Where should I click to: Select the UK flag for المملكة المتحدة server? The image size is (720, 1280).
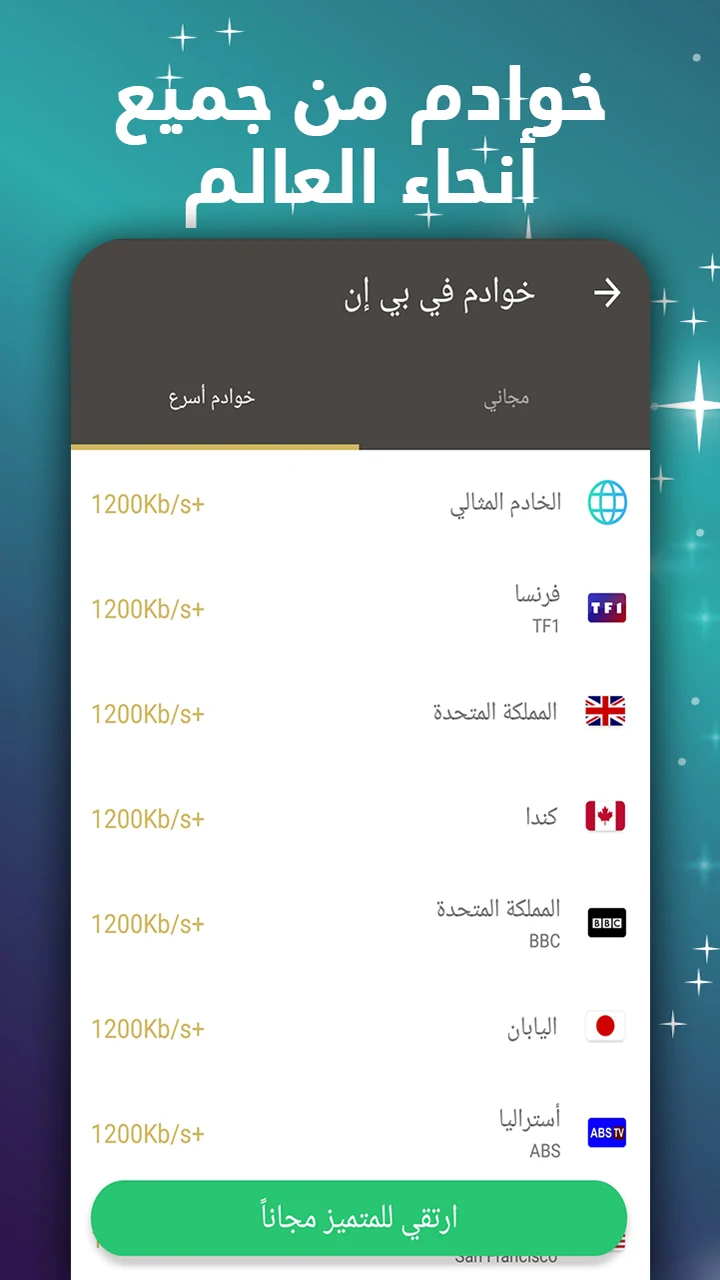(605, 711)
